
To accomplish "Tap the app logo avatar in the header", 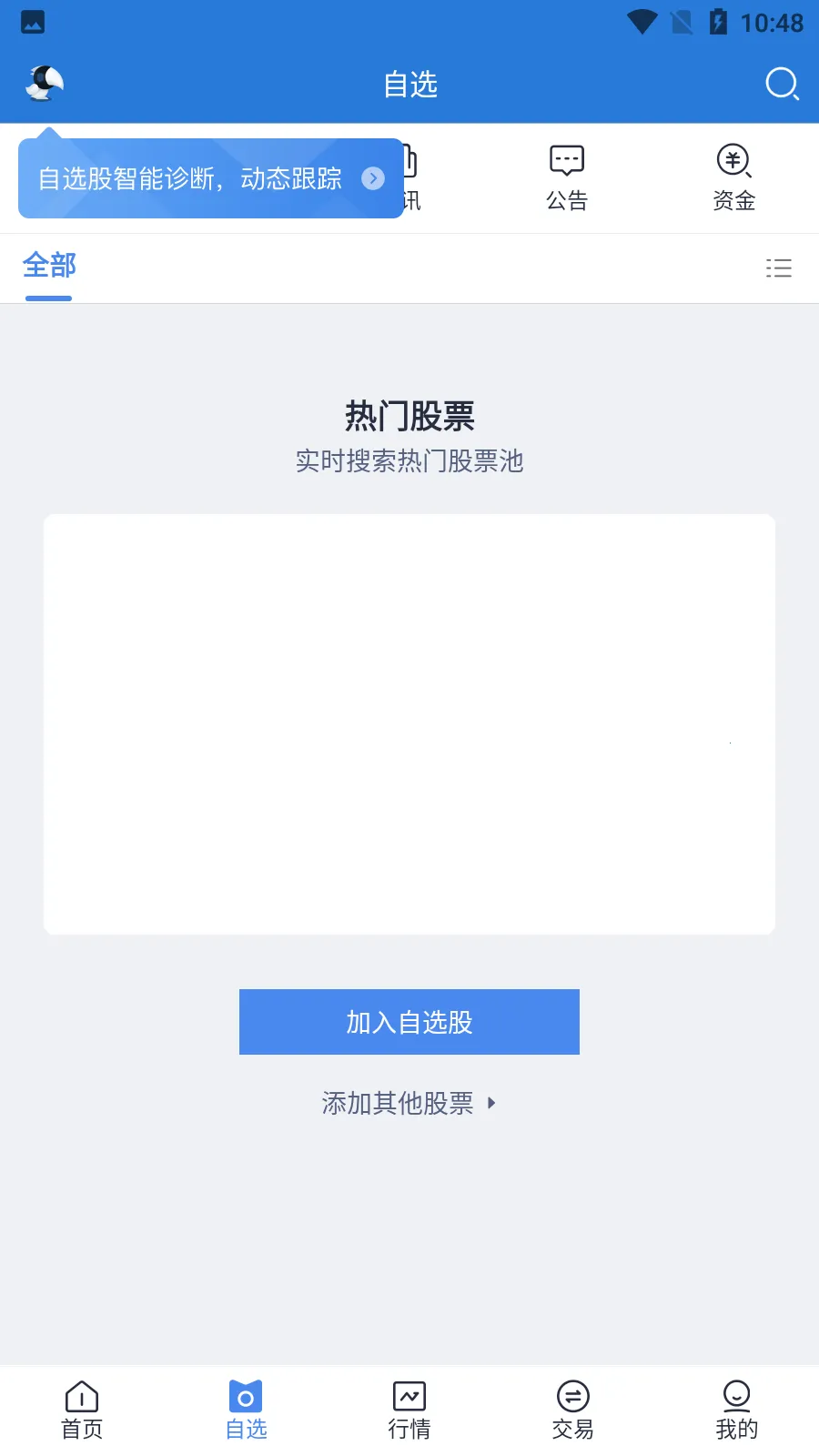I will click(x=44, y=84).
